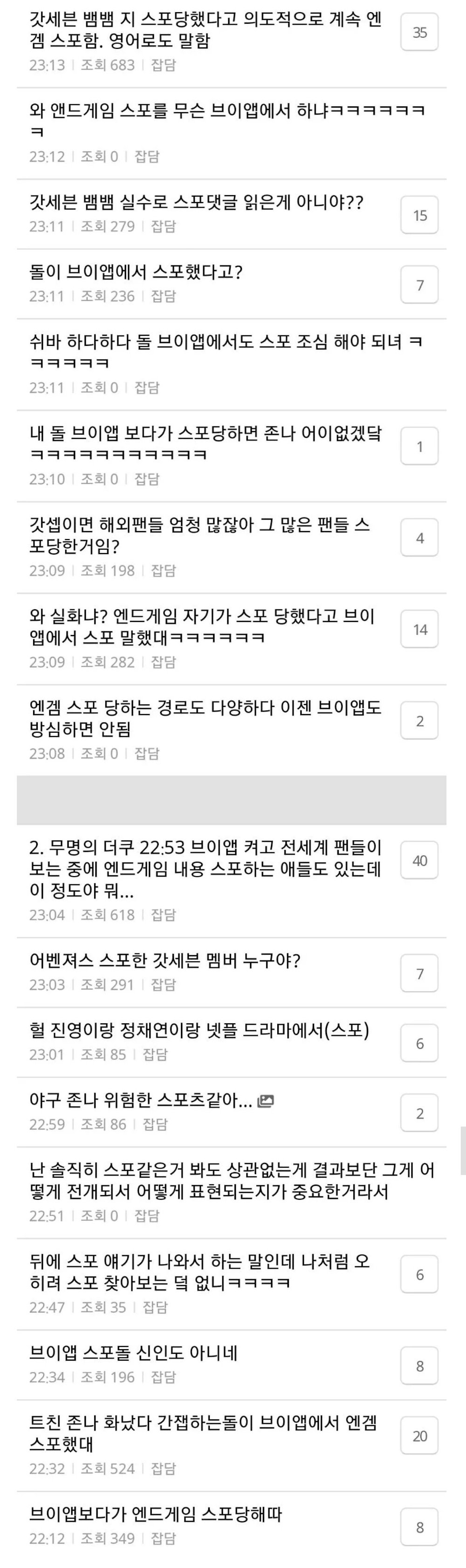
Task: Open post '내 돌 브이앱 보다가 스포당하면'
Action: click(x=206, y=444)
